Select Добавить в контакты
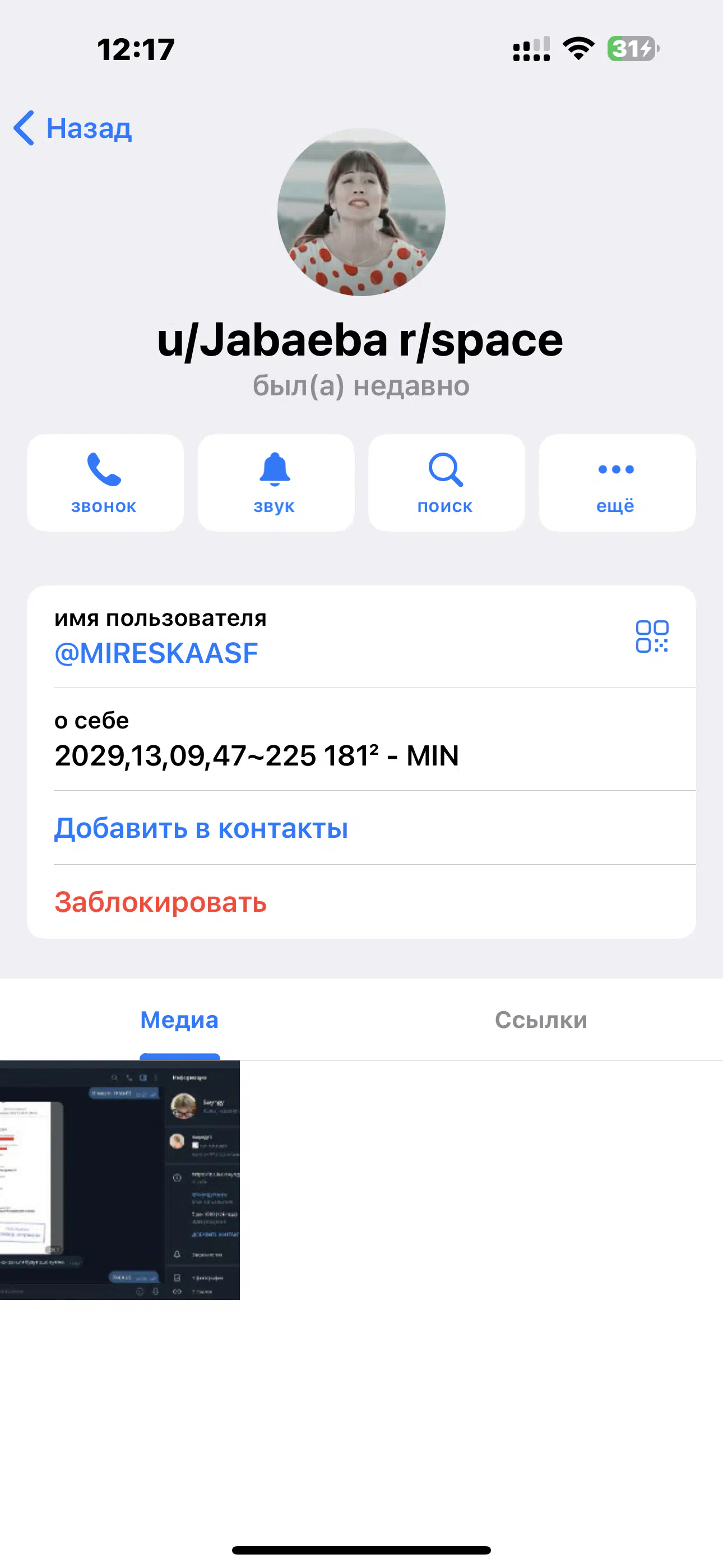 point(201,828)
